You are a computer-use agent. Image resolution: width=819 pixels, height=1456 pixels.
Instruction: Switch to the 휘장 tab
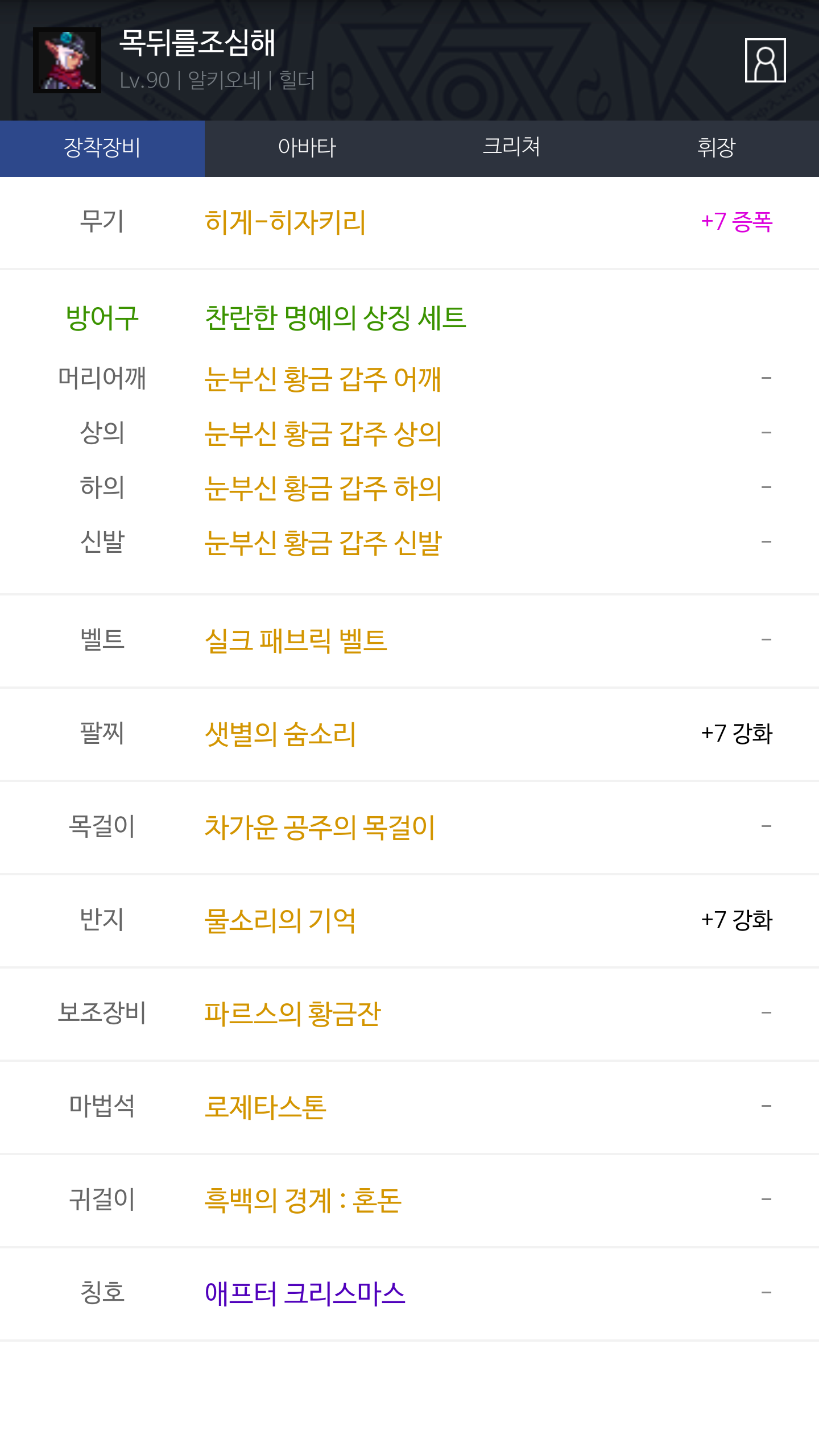717,148
